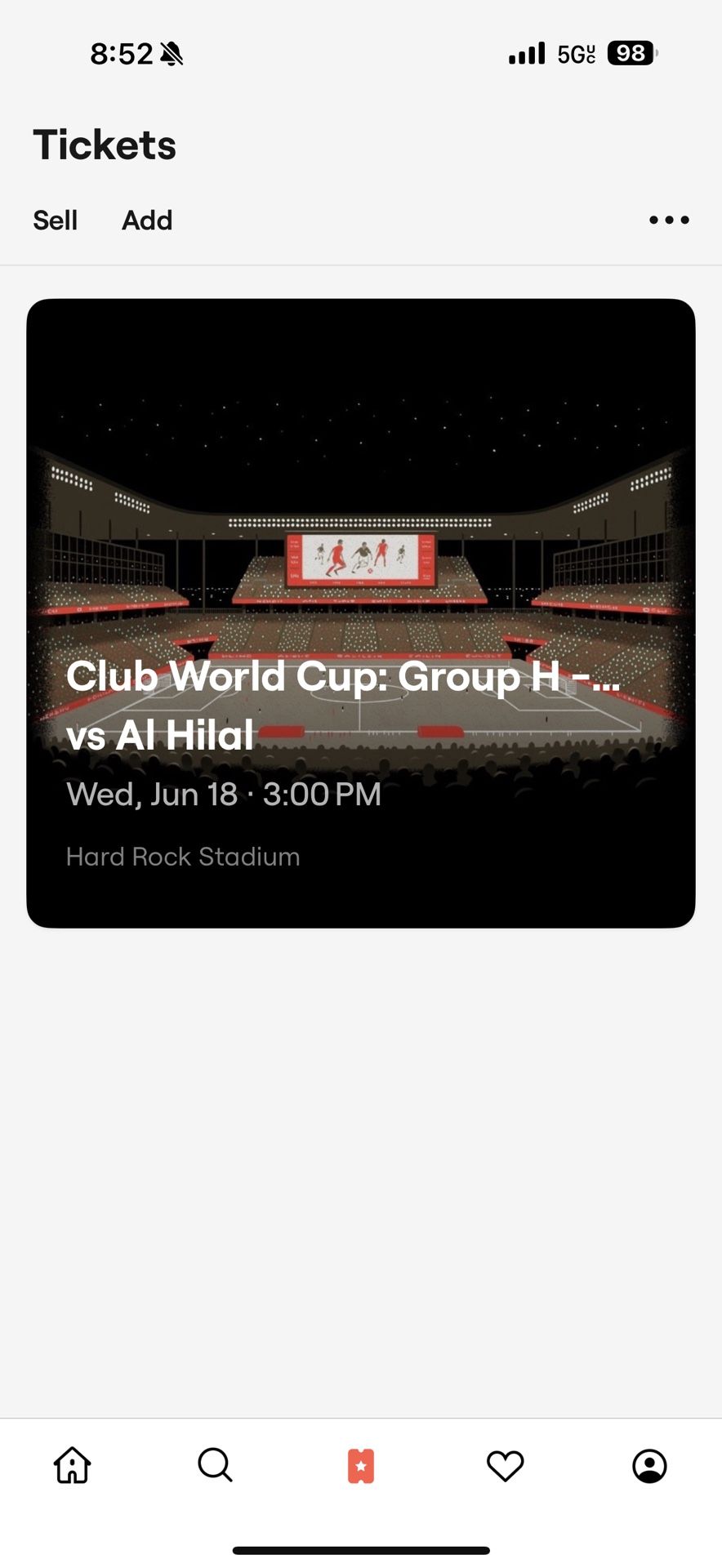Add a ticket with Add

(147, 220)
